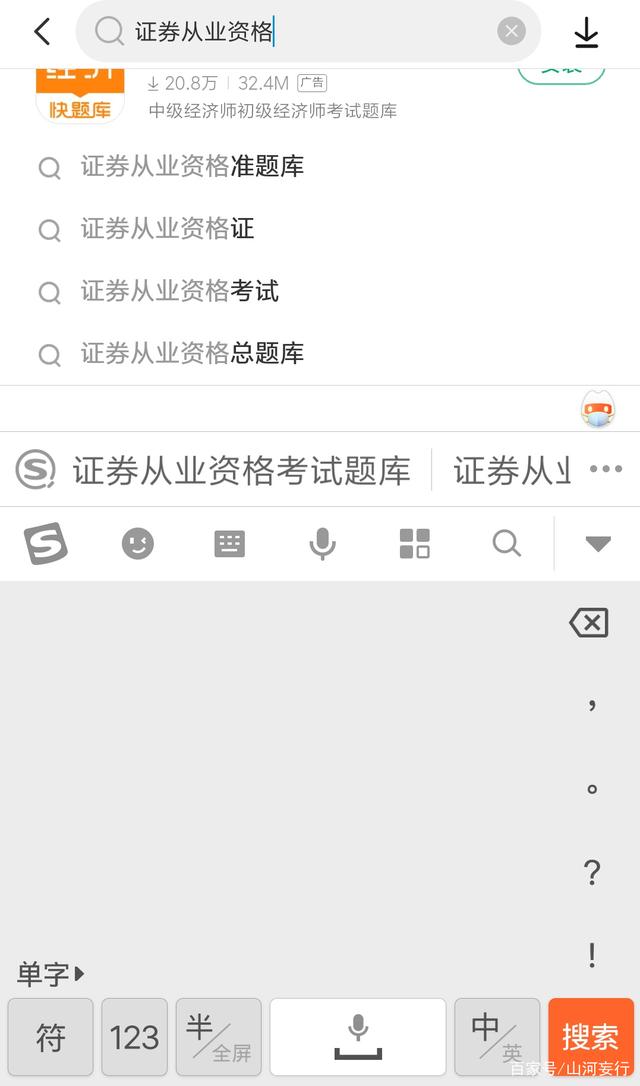Select the suggestion 证券从业资格证

pos(168,229)
